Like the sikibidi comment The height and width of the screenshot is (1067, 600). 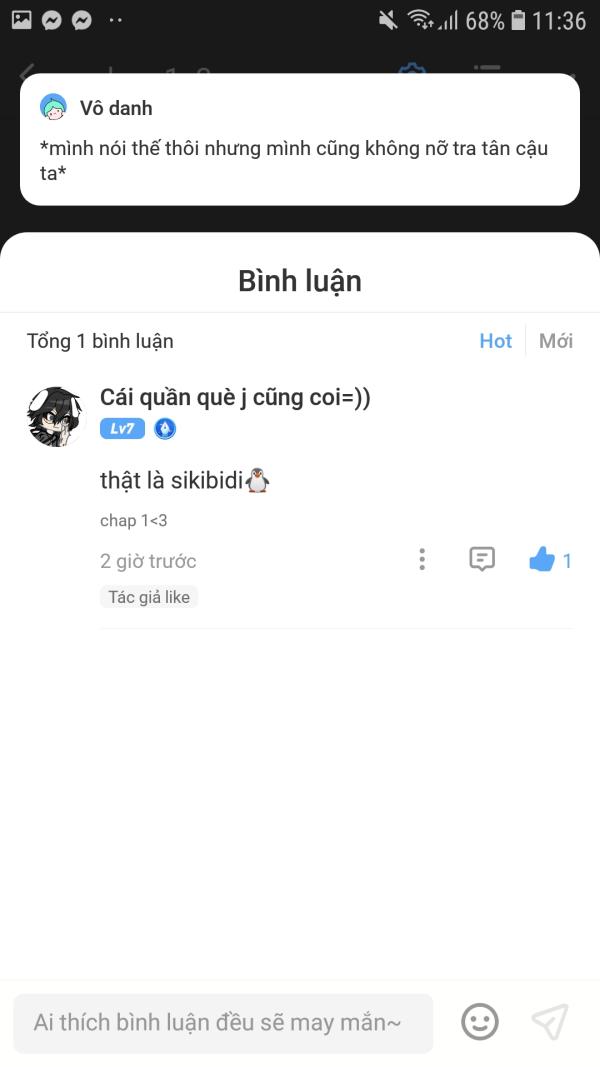(x=542, y=560)
